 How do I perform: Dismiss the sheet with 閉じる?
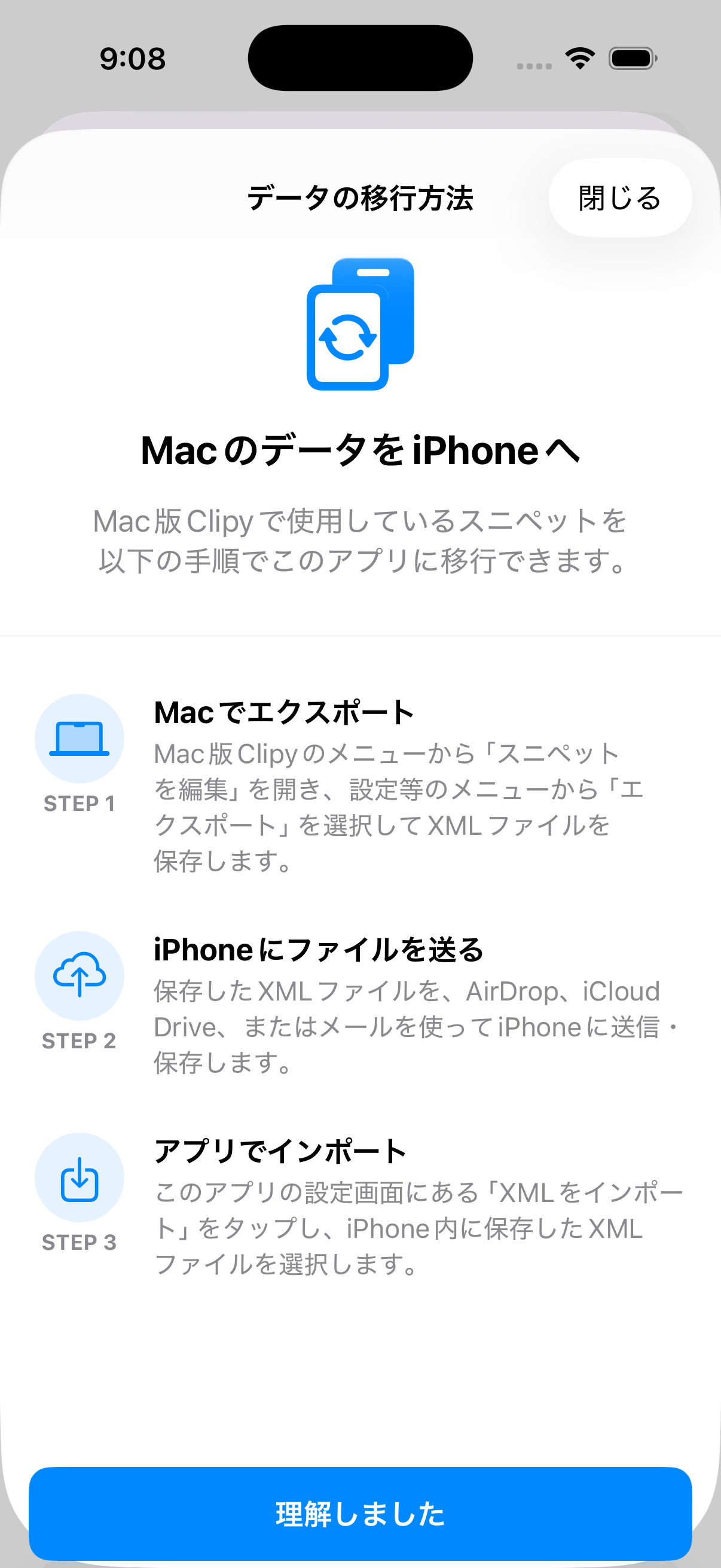619,197
